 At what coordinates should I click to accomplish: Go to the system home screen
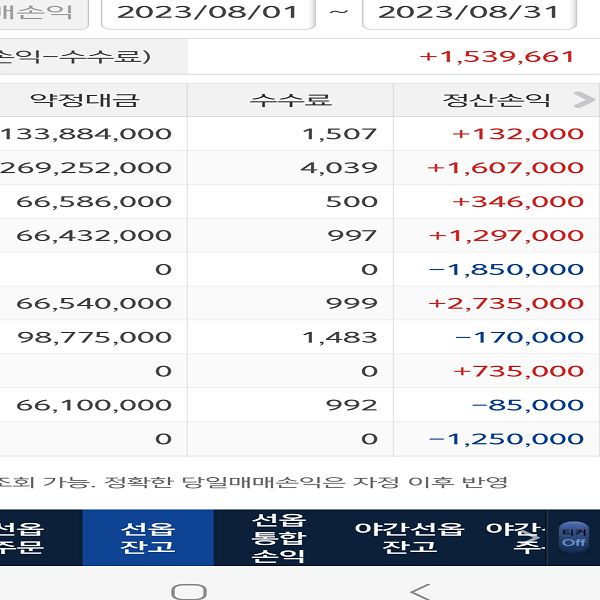tap(189, 590)
